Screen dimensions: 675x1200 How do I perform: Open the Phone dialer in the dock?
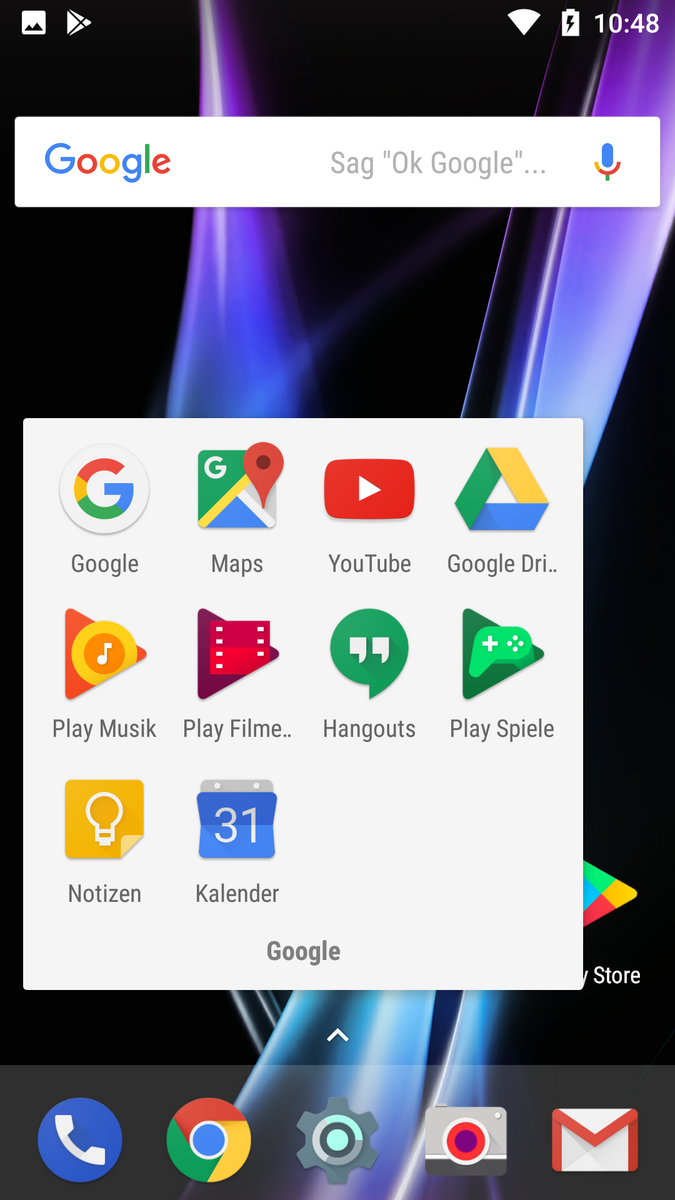[x=80, y=1140]
